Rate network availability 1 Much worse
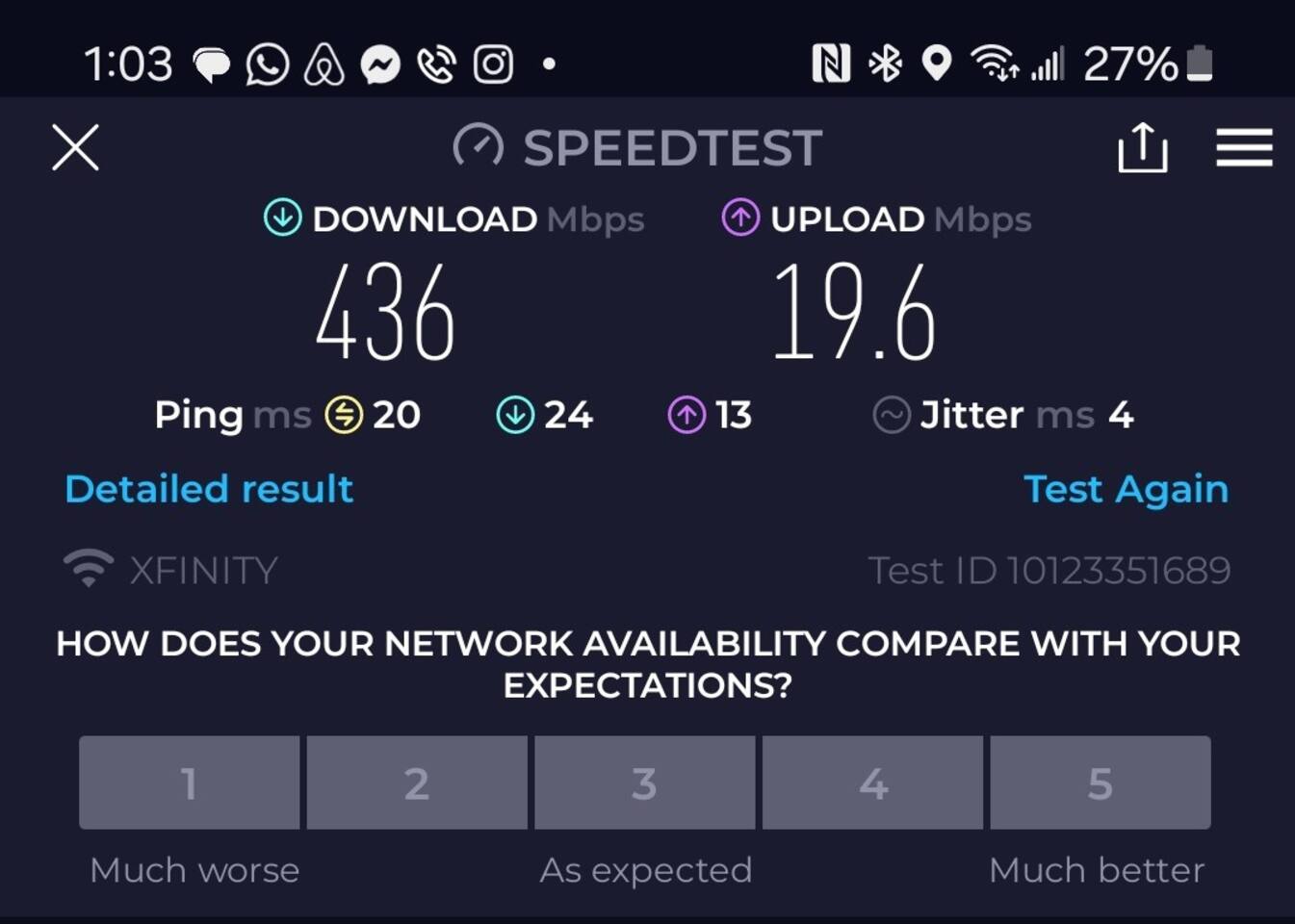The image size is (1295, 924). point(190,783)
